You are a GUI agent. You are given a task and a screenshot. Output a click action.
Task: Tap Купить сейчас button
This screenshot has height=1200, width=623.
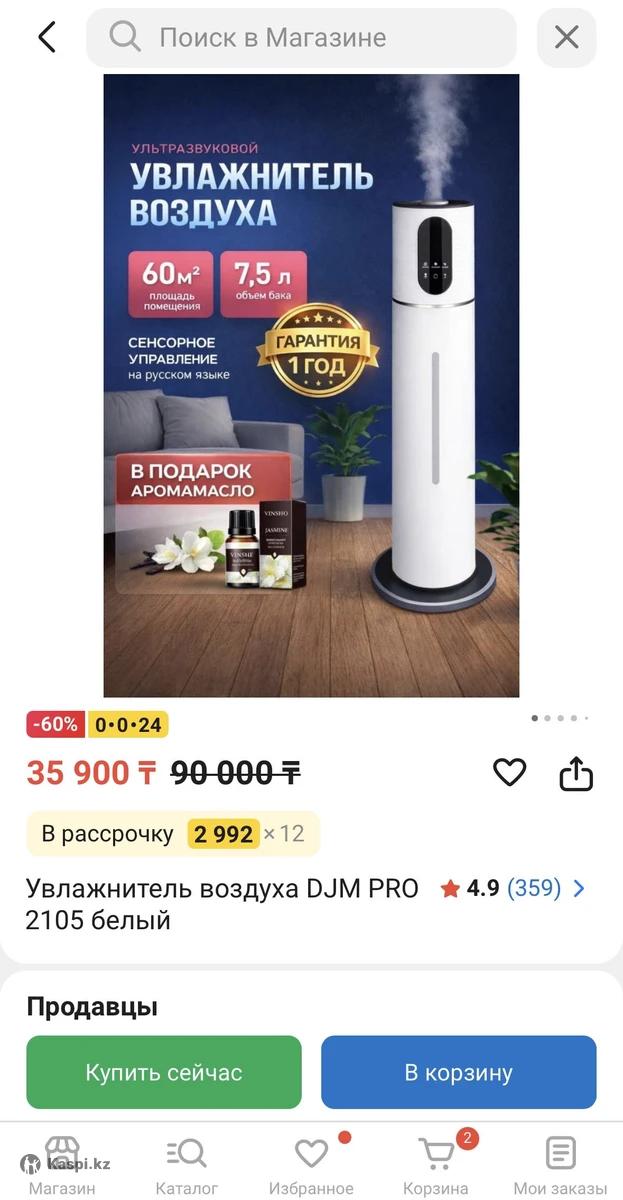tap(164, 1073)
